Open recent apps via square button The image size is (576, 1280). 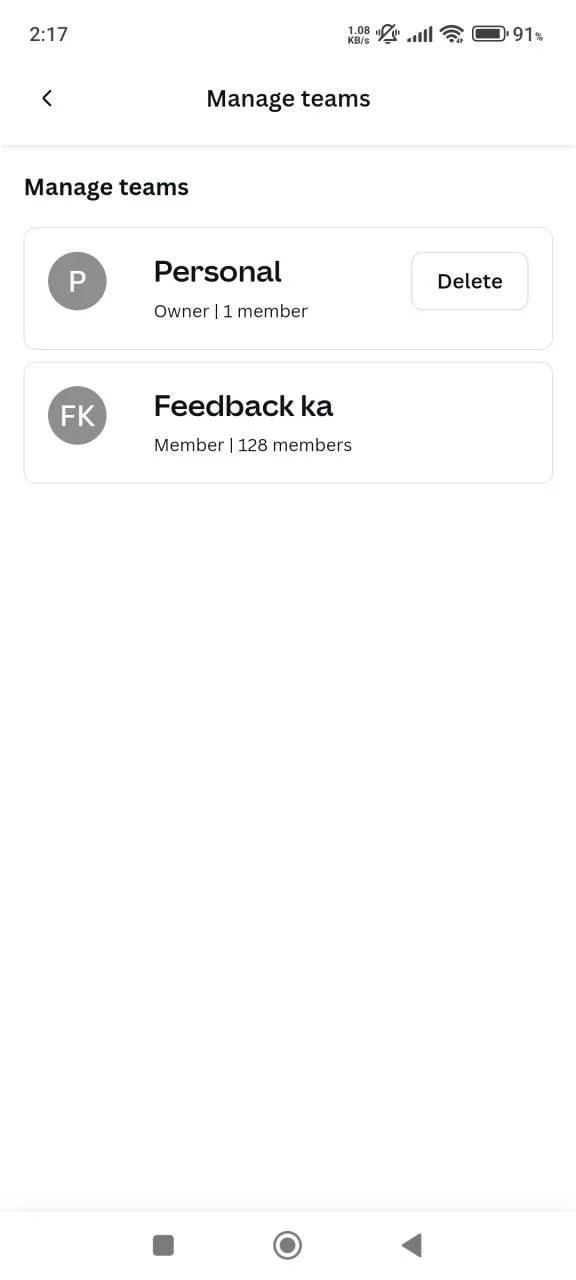163,1245
